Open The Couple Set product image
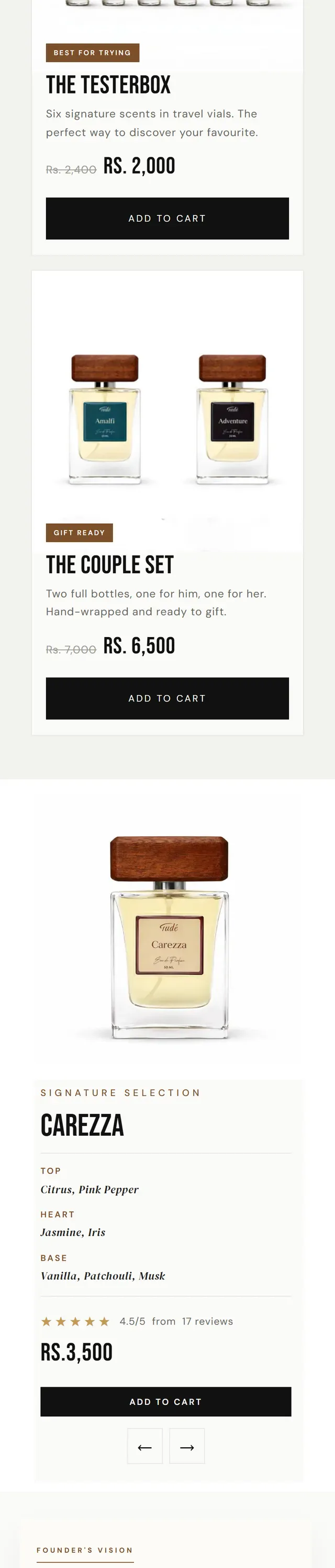 [167, 411]
